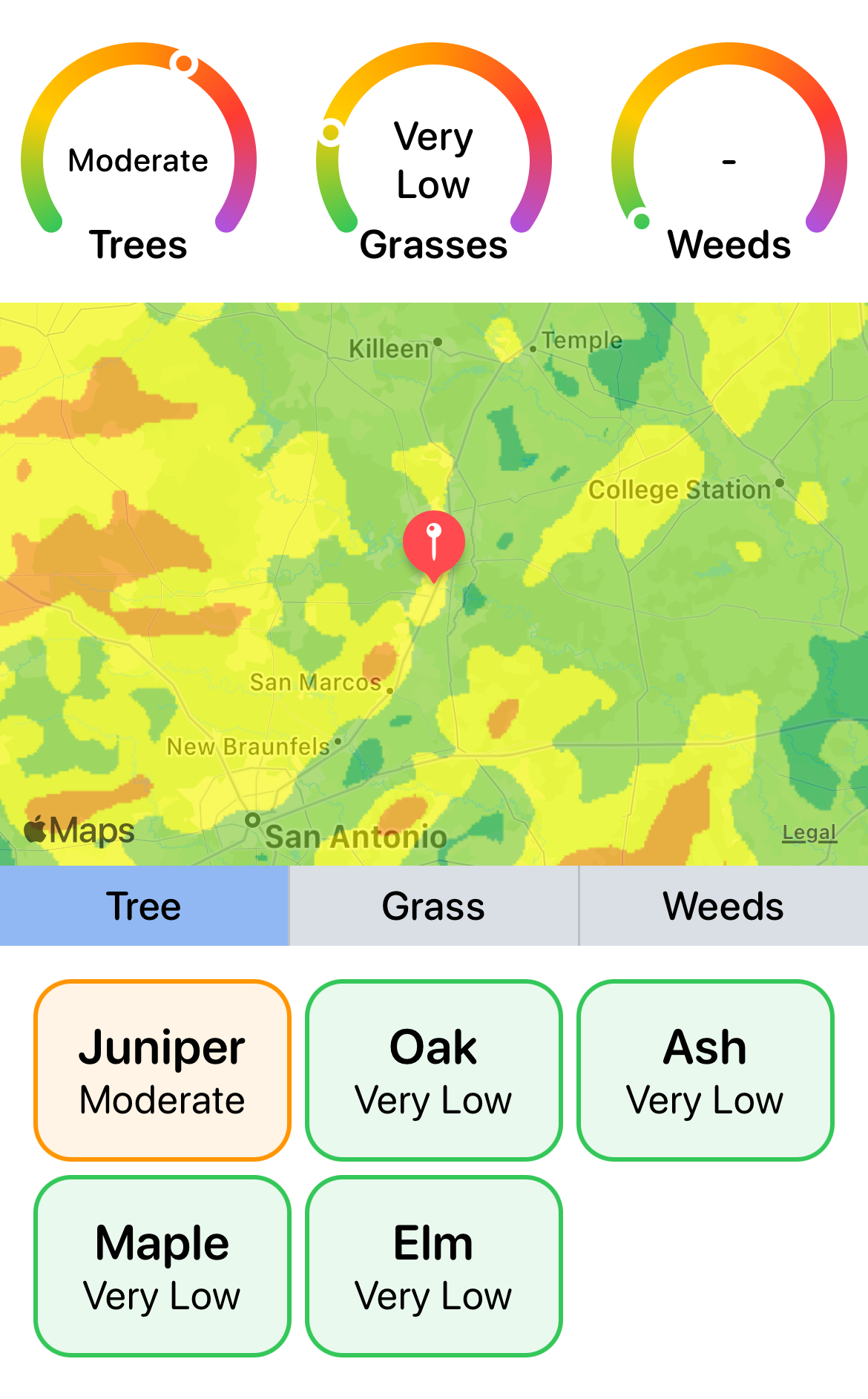Open the Juniper Moderate card
Viewport: 868px width, 1399px height.
(x=162, y=1070)
